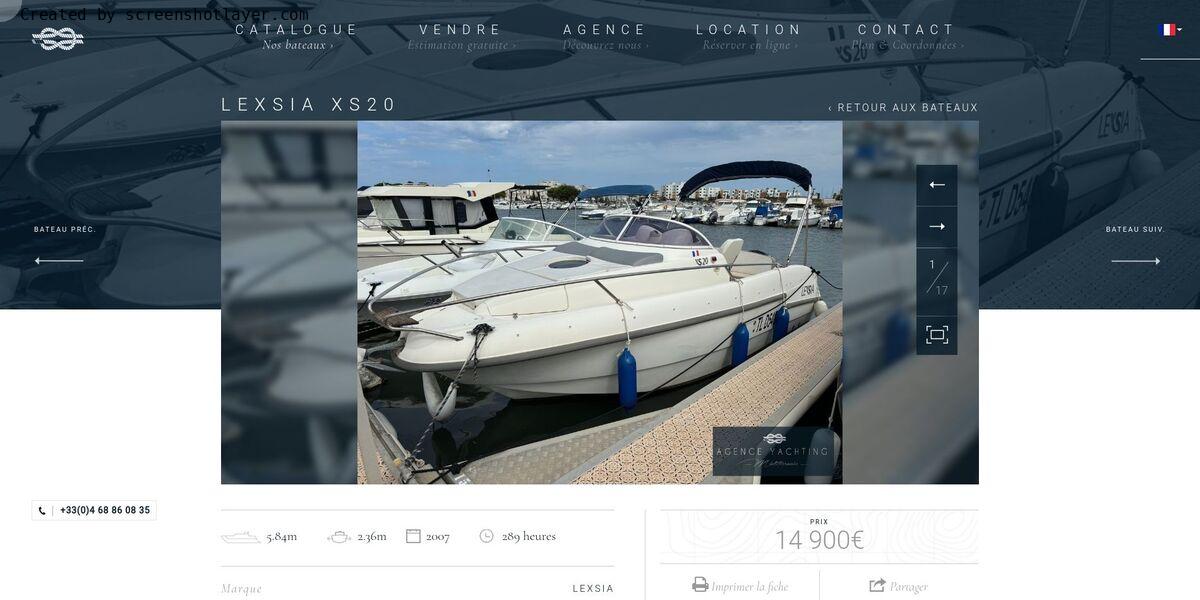Return to boats via Retour aux bateaux

(903, 108)
